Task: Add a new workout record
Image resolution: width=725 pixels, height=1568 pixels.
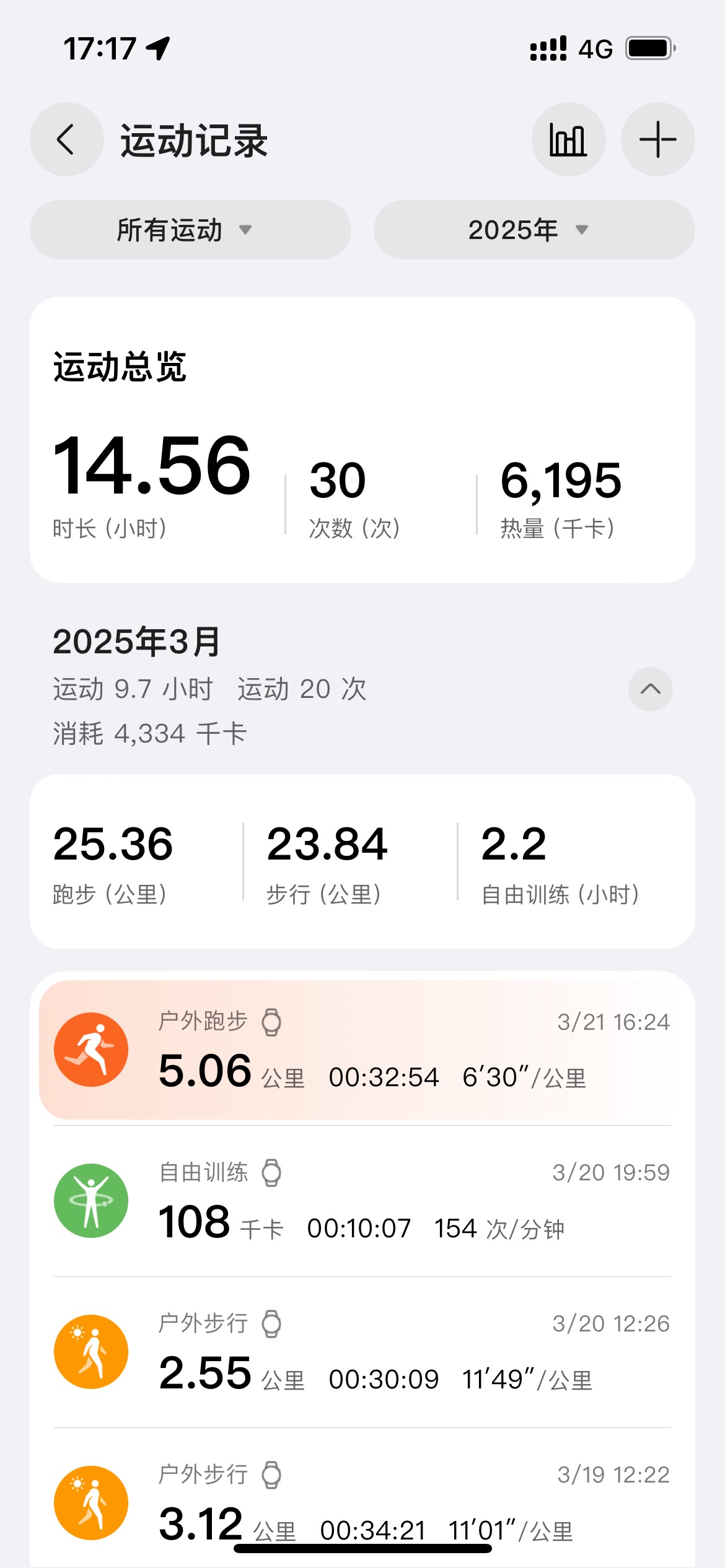Action: (x=657, y=139)
